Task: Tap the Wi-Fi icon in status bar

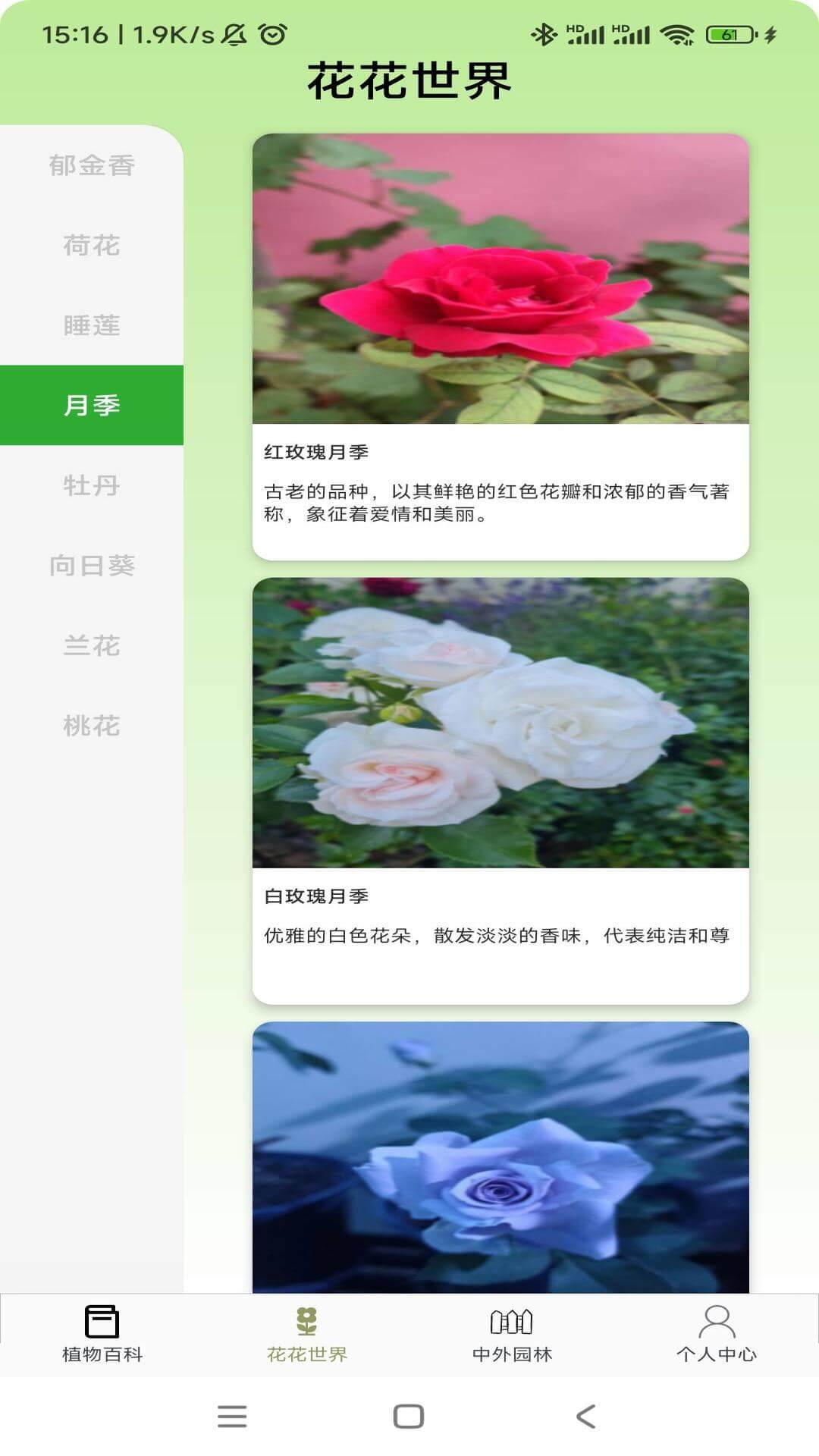Action: 677,32
